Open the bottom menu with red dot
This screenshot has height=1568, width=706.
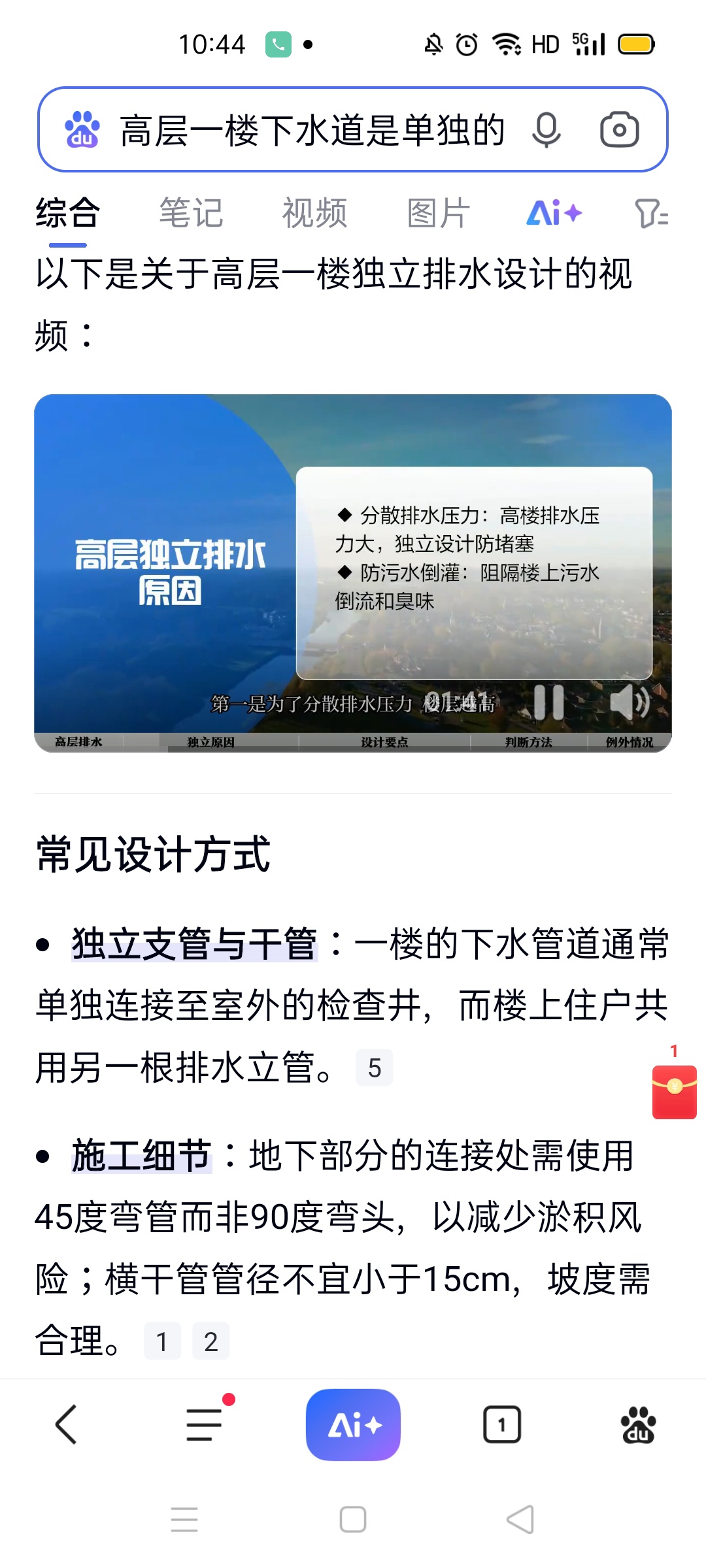pyautogui.click(x=206, y=1424)
